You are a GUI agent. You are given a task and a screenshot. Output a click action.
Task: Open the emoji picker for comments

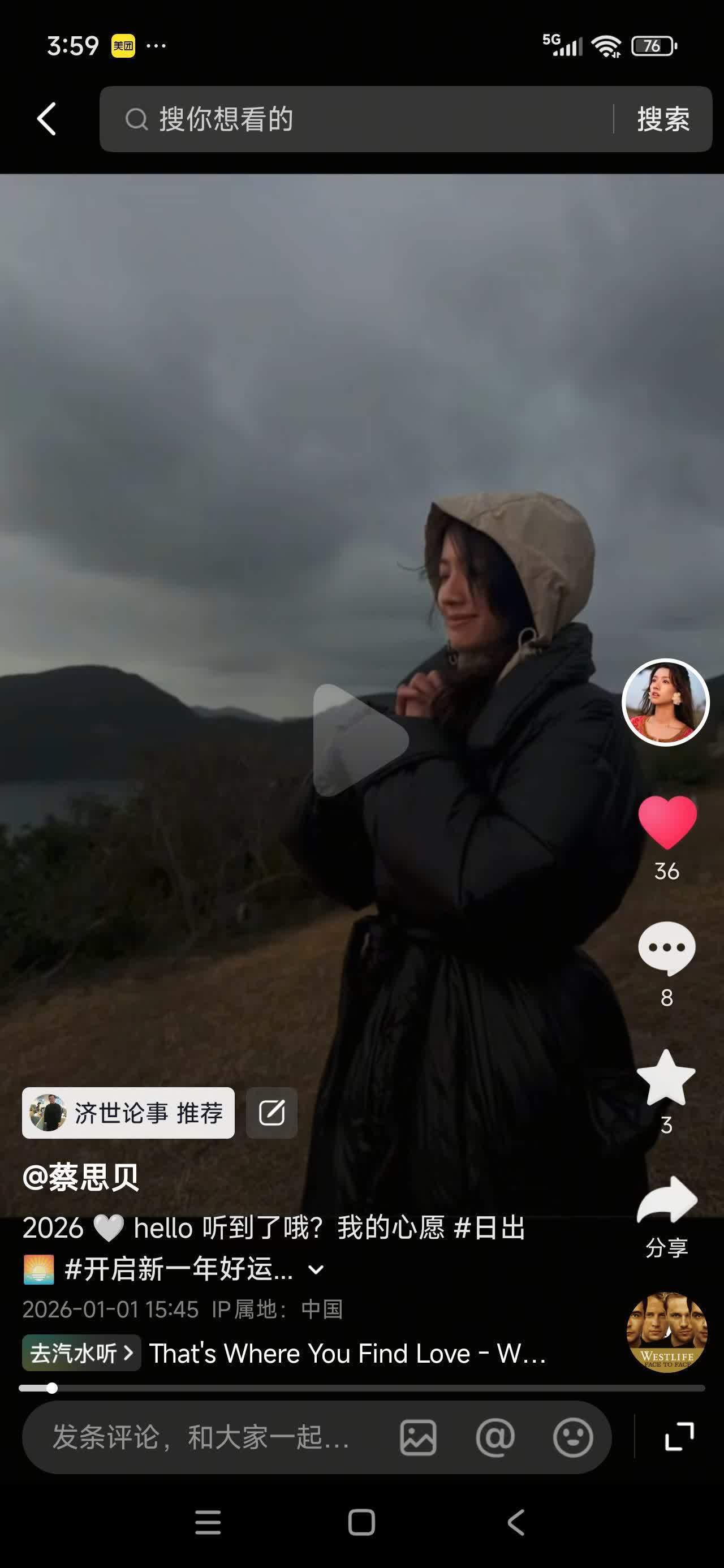pyautogui.click(x=572, y=1438)
